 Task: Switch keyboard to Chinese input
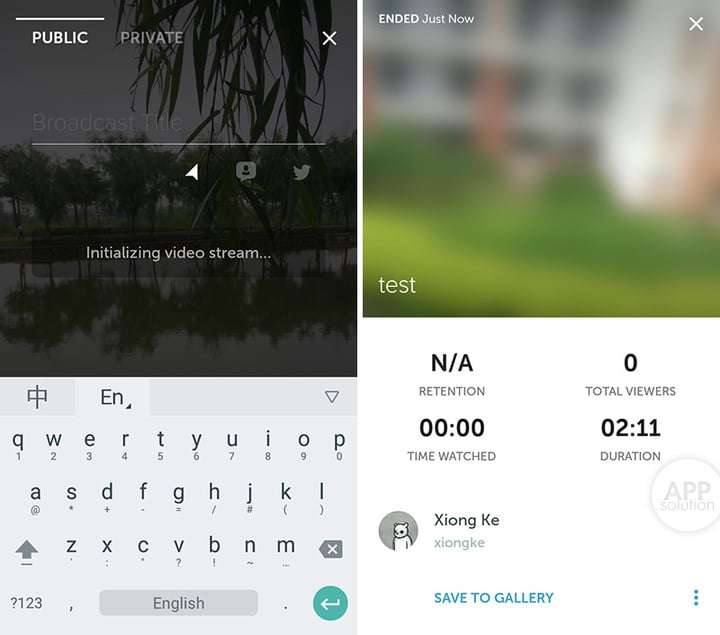(x=37, y=397)
